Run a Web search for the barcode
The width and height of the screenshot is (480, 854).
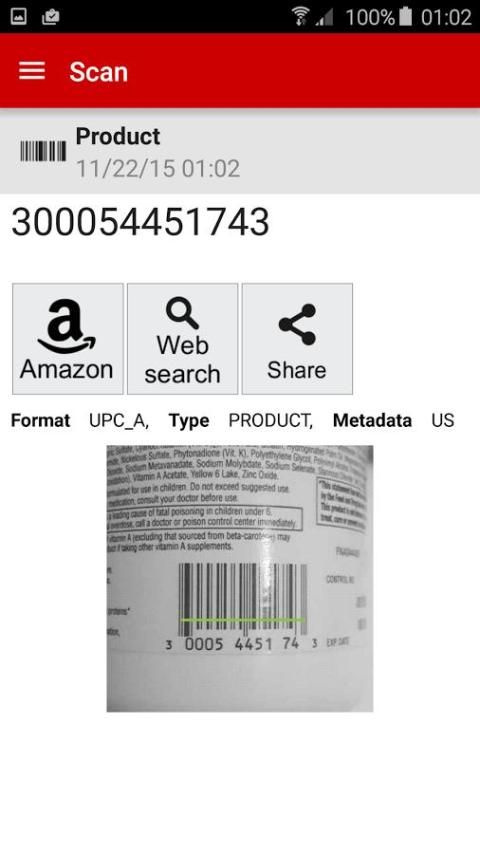point(183,339)
